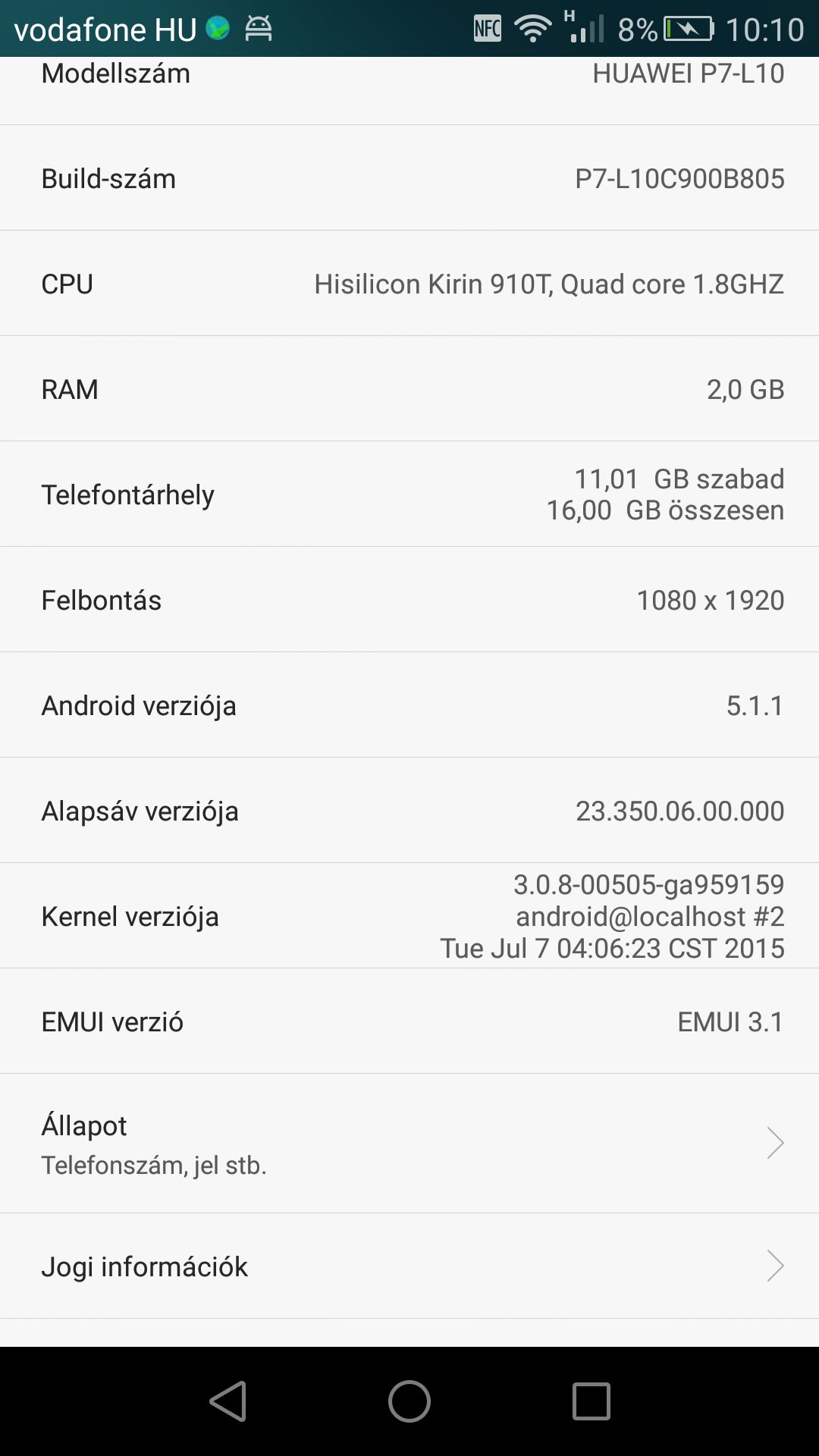Viewport: 819px width, 1456px height.
Task: Open Jogi információk legal information
Action: (x=409, y=1266)
